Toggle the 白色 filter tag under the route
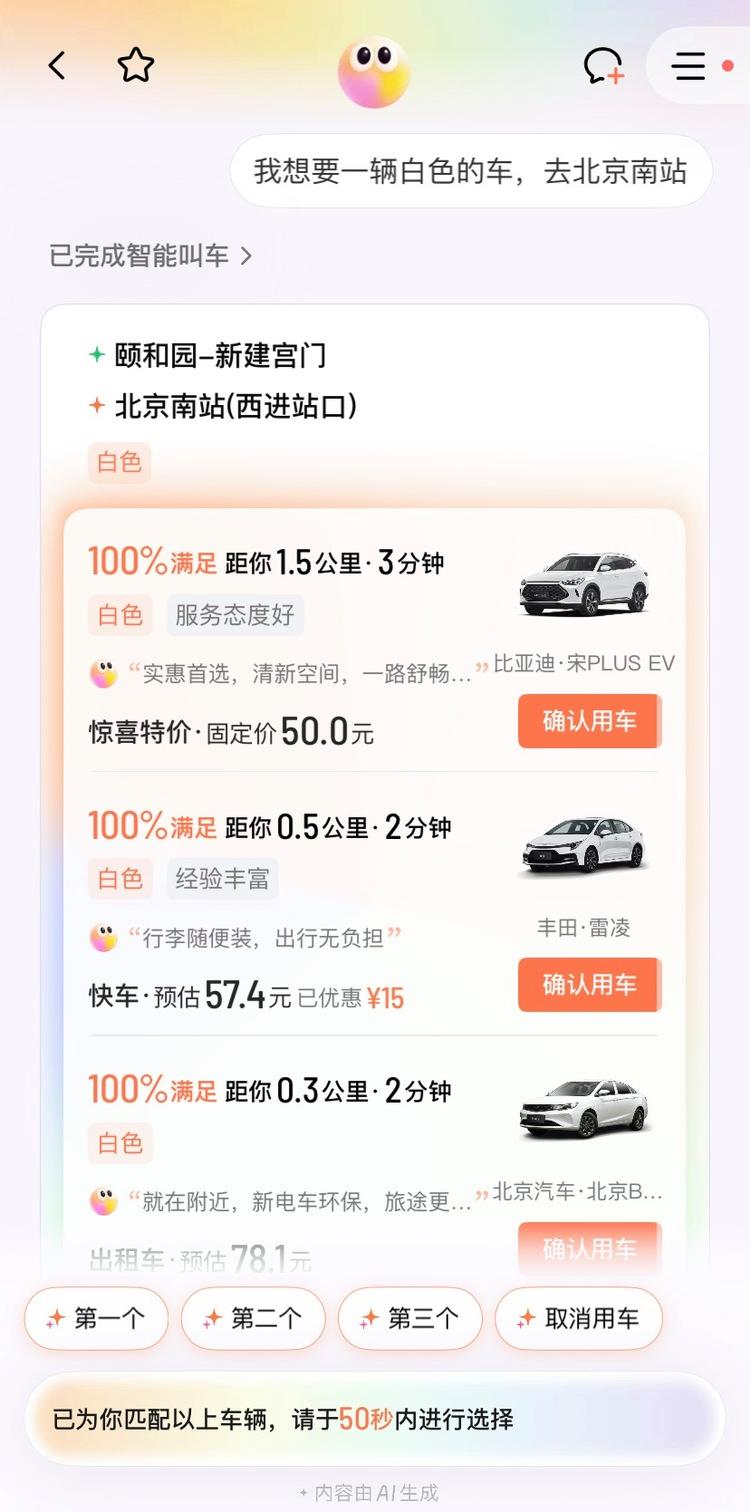 coord(118,462)
